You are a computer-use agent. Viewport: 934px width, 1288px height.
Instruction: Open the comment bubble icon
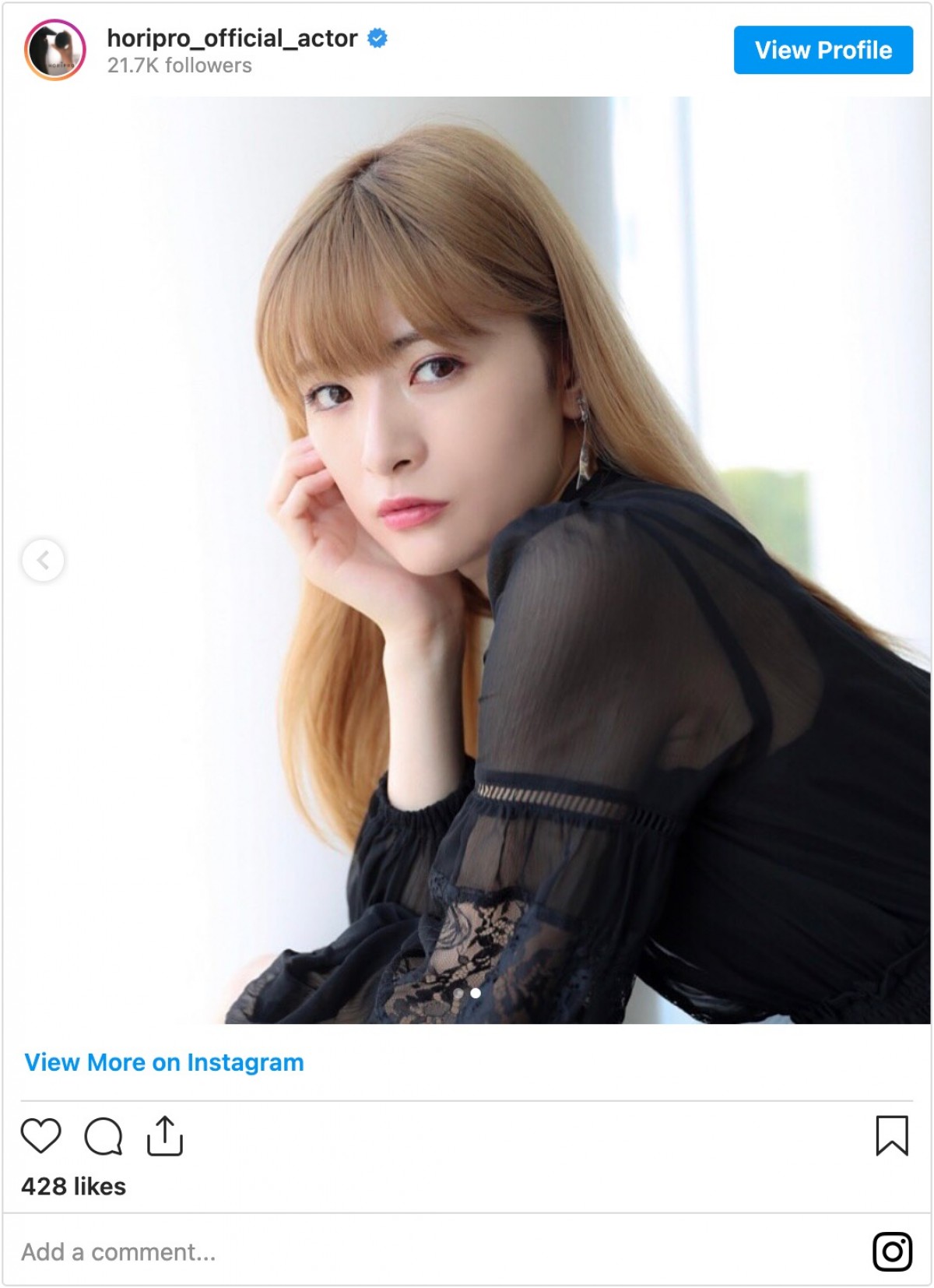[104, 1136]
